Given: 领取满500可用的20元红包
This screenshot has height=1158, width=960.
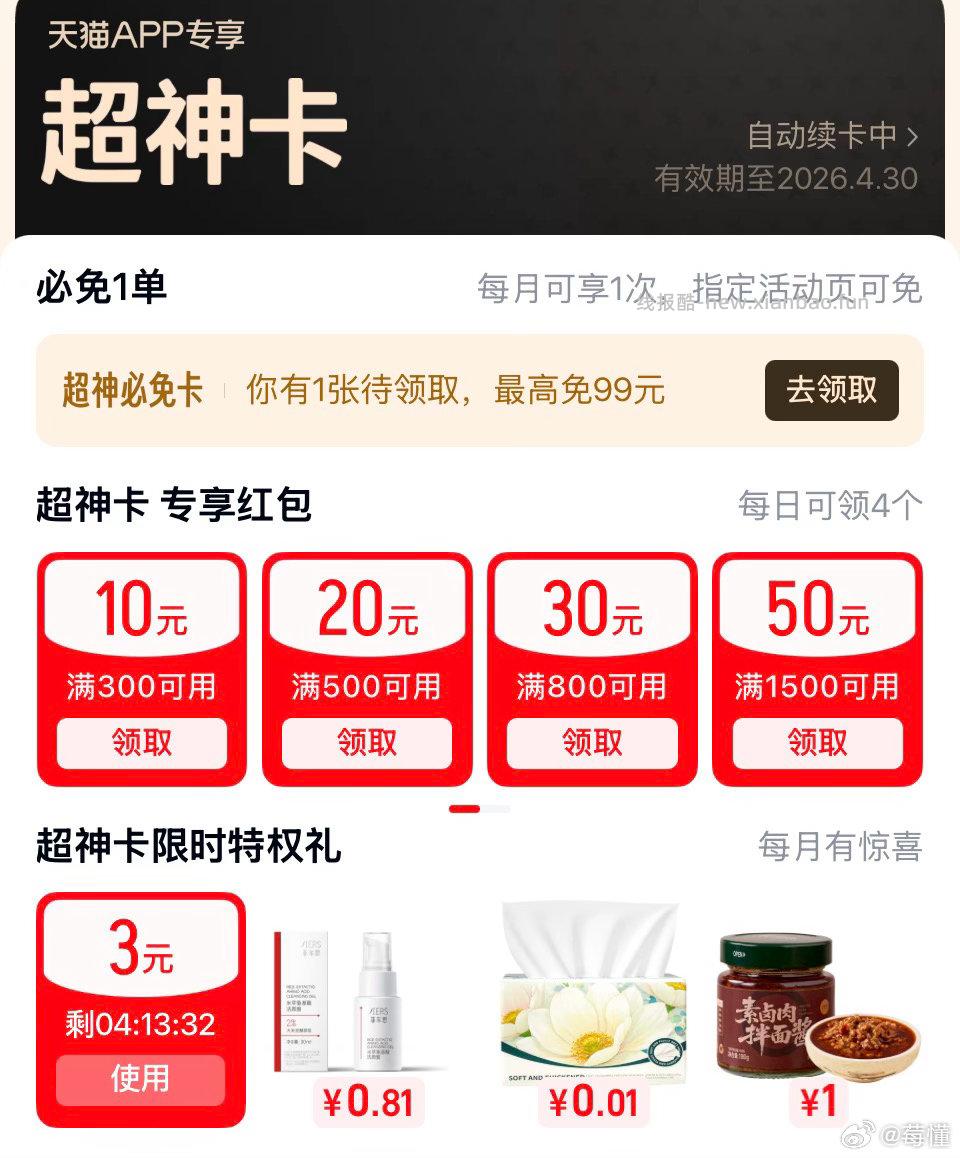Looking at the screenshot, I should (367, 743).
